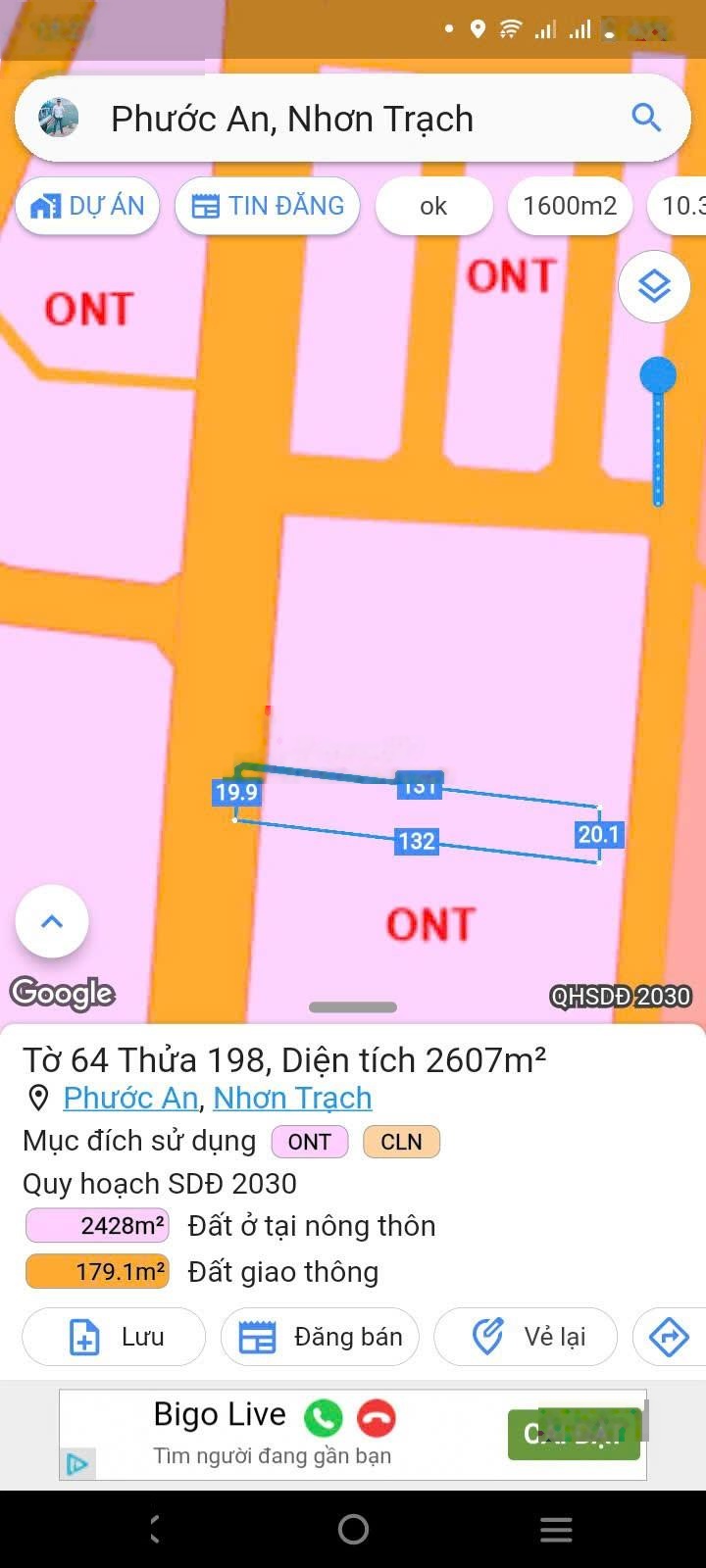Collapse the map with the up chevron button
This screenshot has width=706, height=1568.
(51, 920)
